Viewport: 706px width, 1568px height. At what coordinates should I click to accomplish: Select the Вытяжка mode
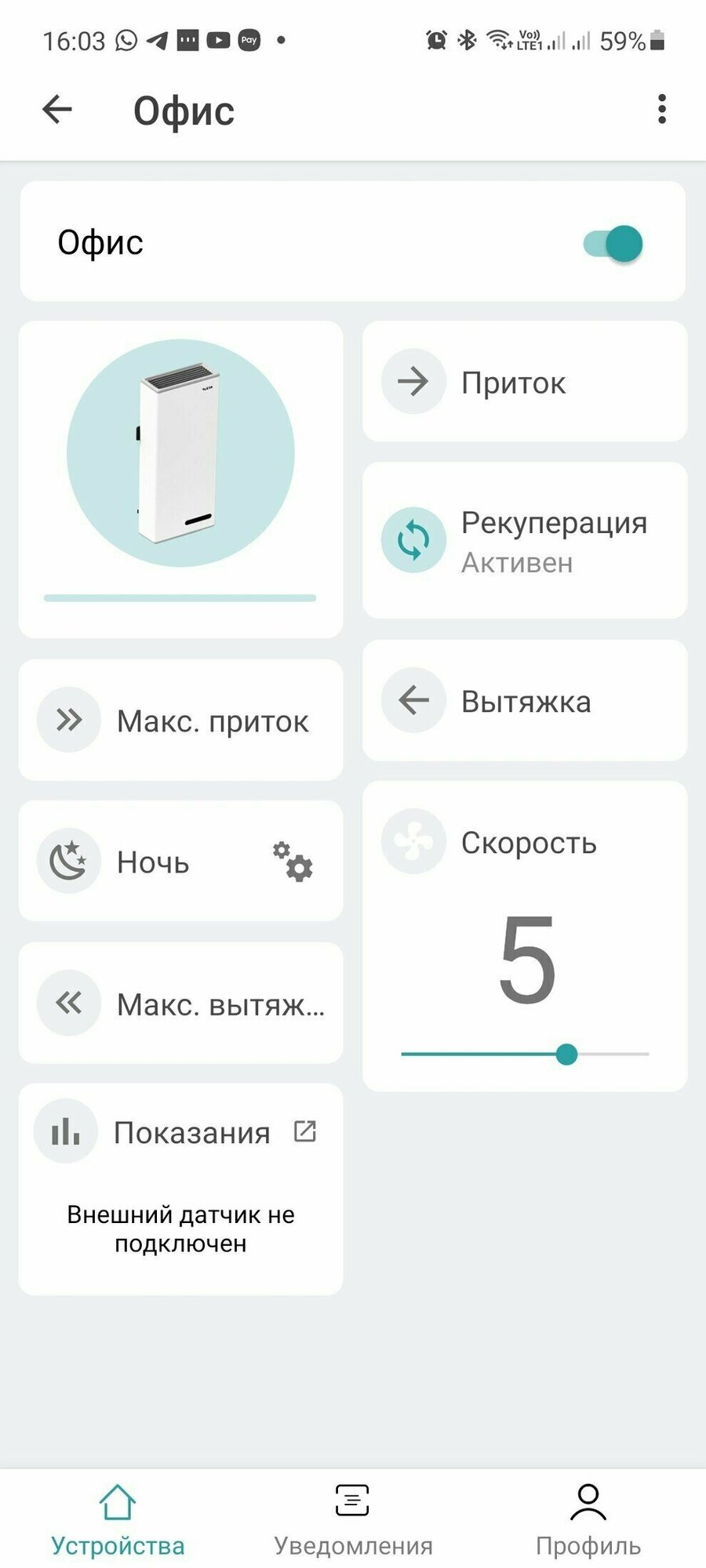click(524, 701)
